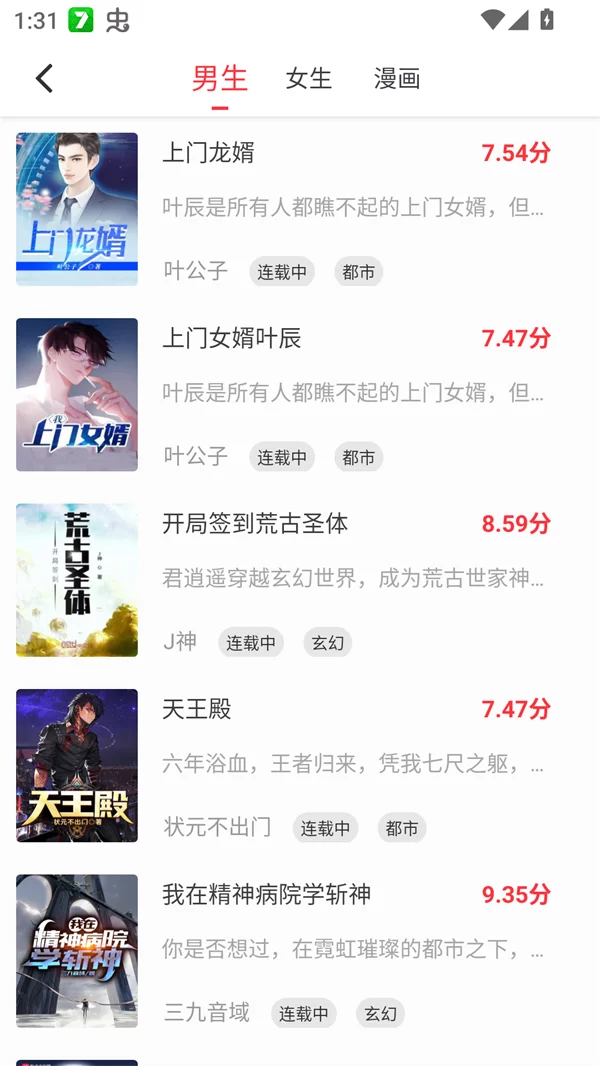Open the novel 开局签到荒古圣体
600x1066 pixels.
pos(255,523)
